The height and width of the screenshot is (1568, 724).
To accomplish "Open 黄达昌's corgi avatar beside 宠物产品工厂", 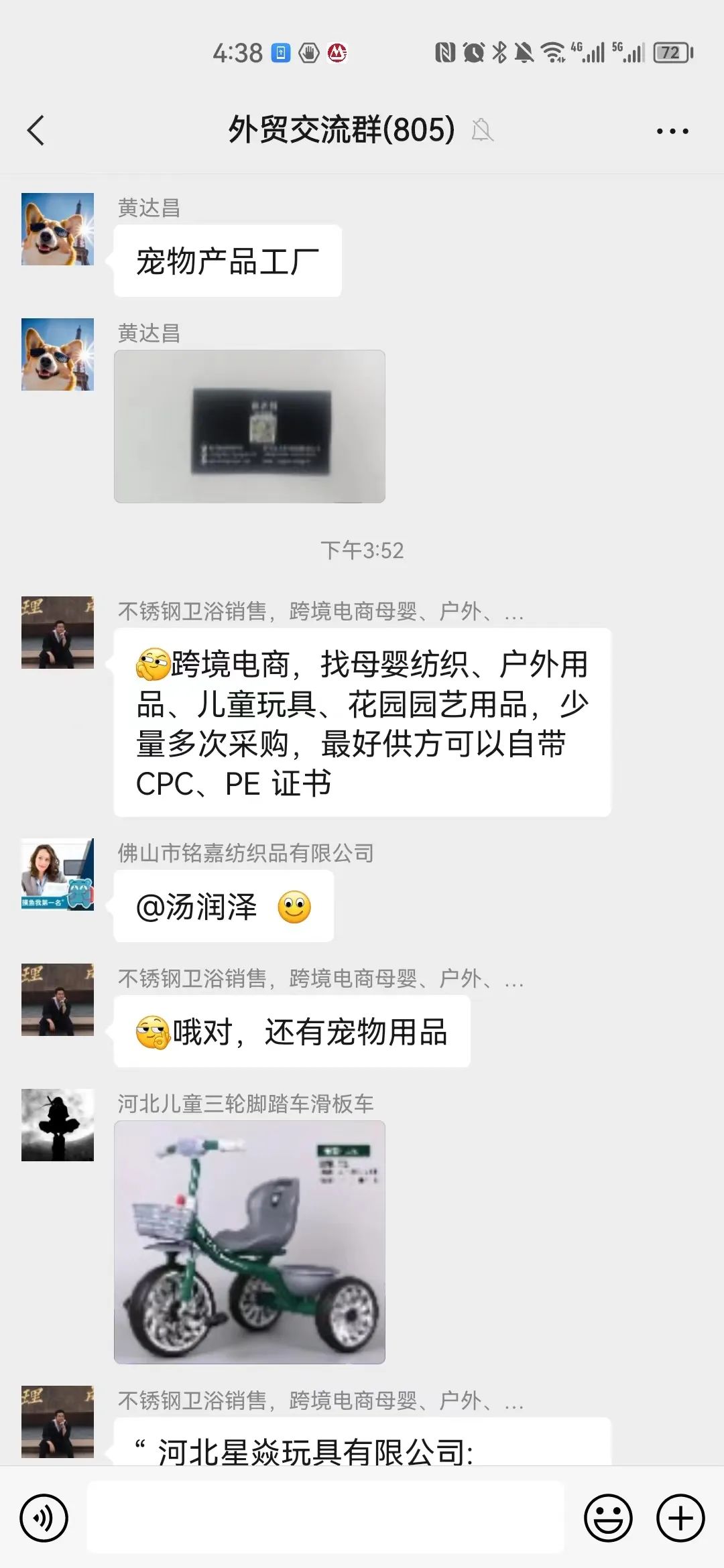I will (x=58, y=229).
